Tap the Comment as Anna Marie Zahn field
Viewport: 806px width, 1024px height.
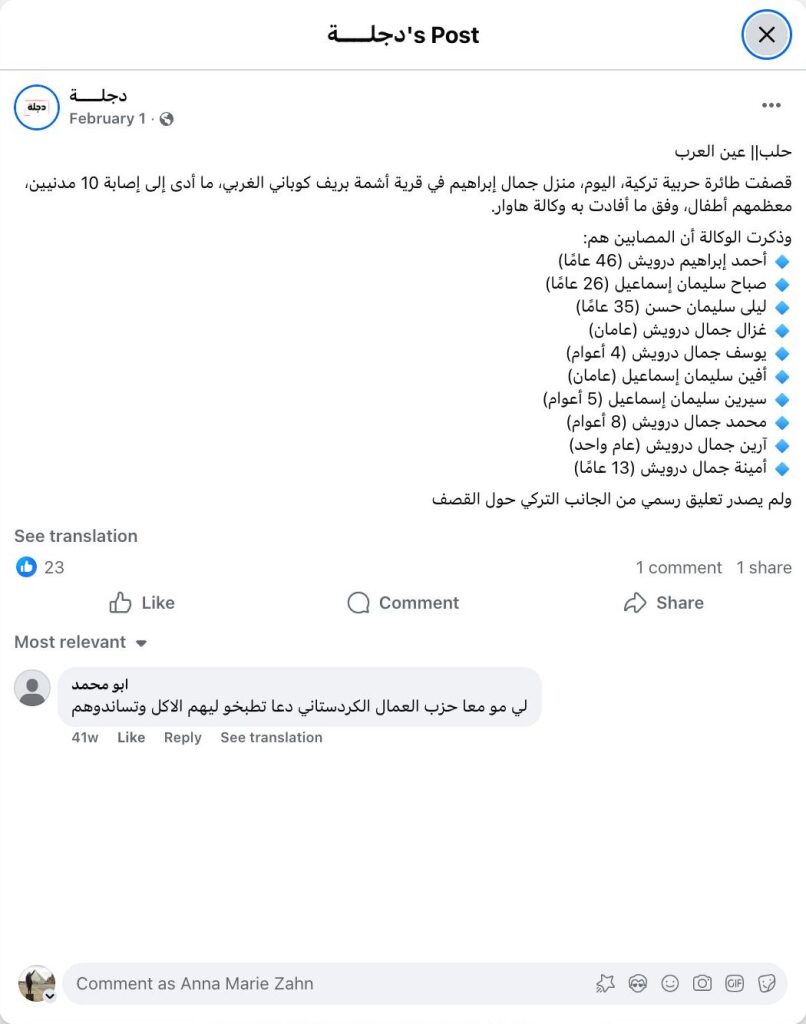pyautogui.click(x=320, y=983)
